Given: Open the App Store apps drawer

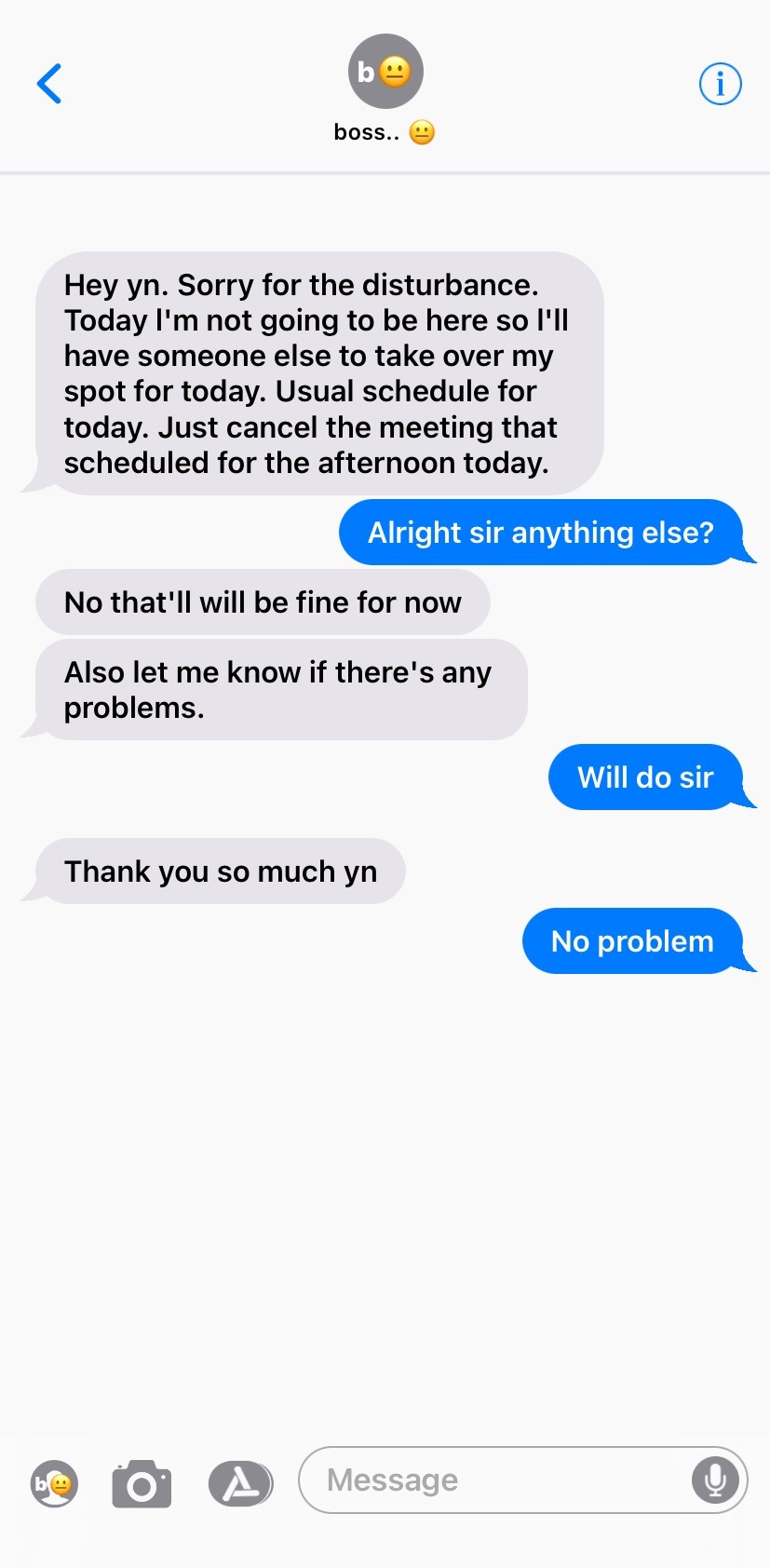Looking at the screenshot, I should (x=240, y=1483).
